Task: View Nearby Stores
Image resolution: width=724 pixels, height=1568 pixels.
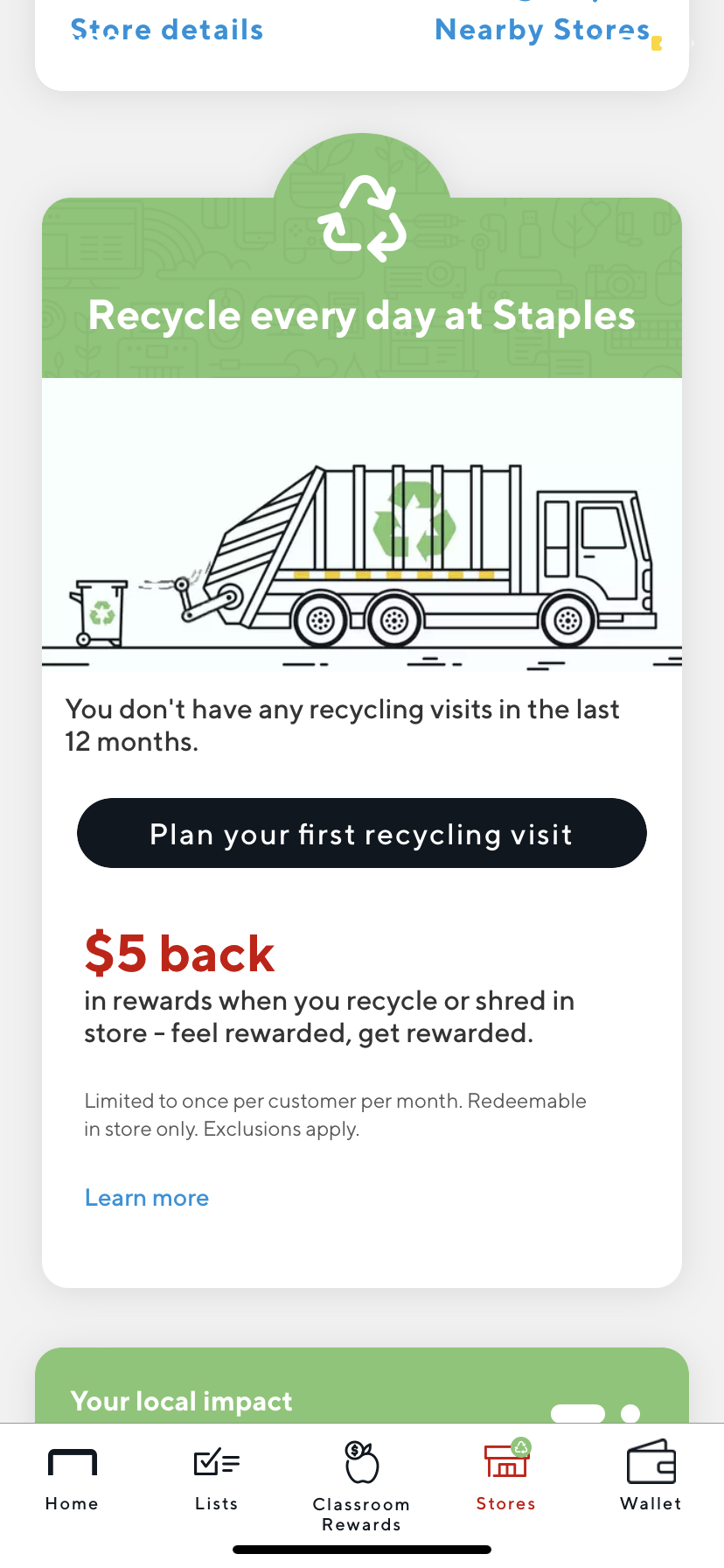Action: click(x=542, y=31)
